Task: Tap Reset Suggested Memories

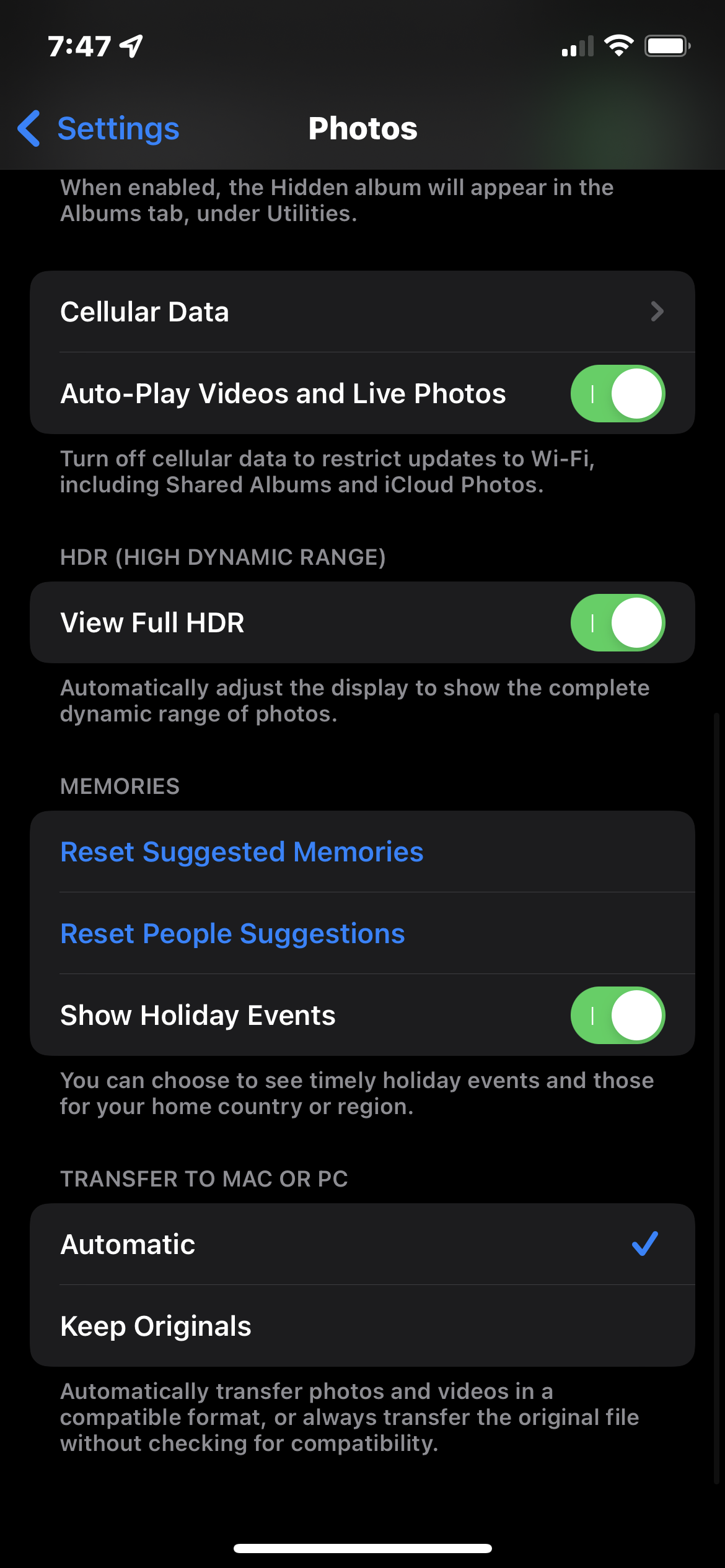Action: coord(242,852)
